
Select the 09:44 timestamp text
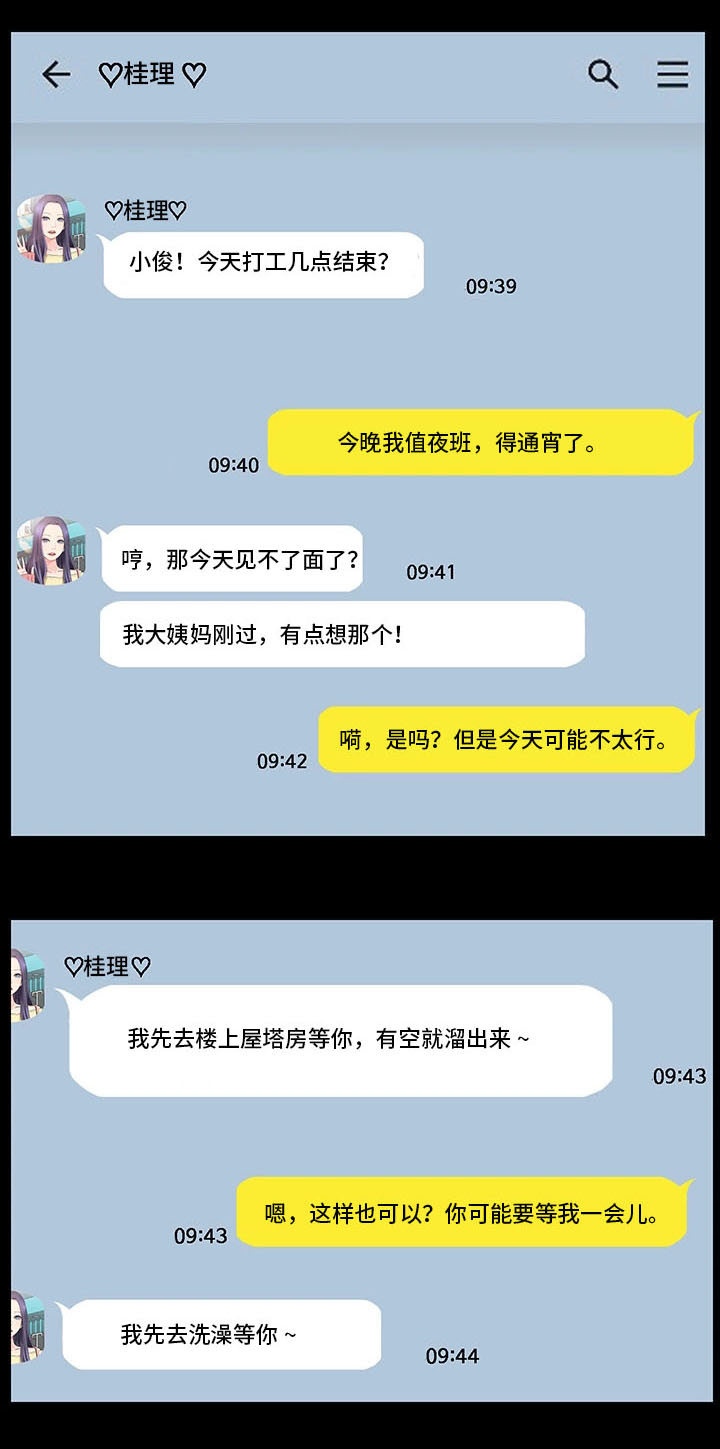pyautogui.click(x=452, y=1356)
